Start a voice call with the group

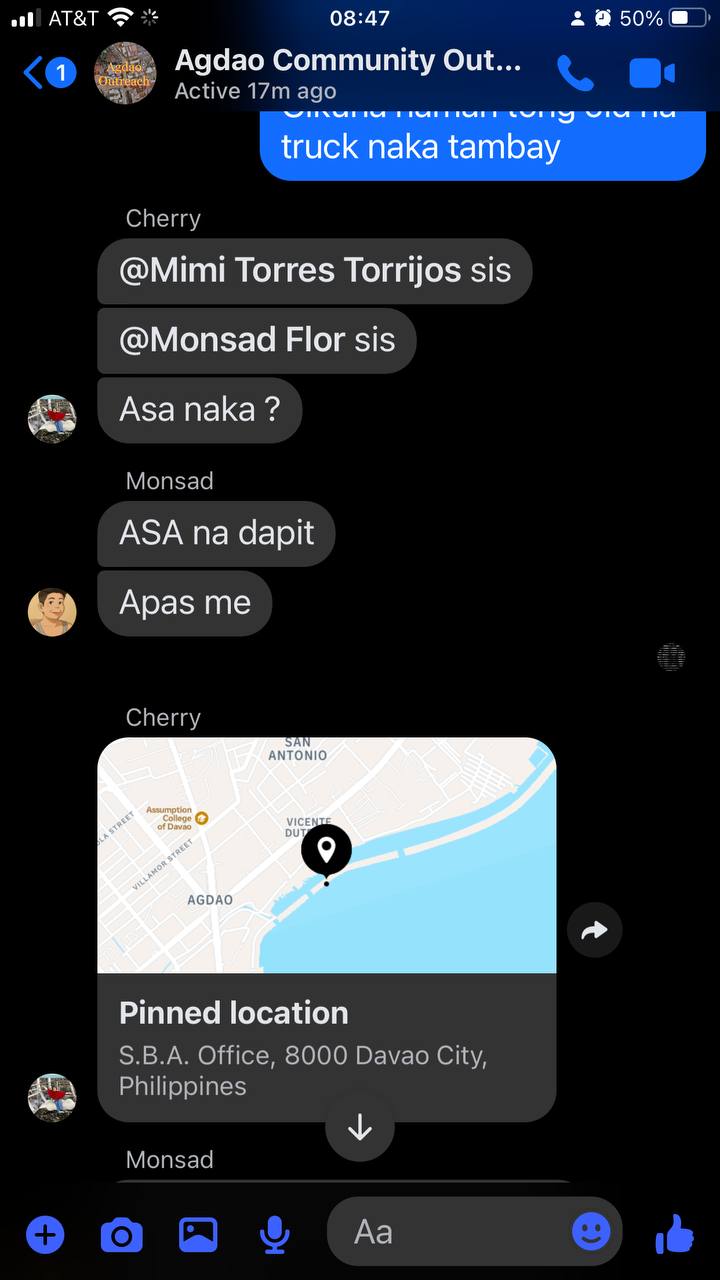click(574, 73)
